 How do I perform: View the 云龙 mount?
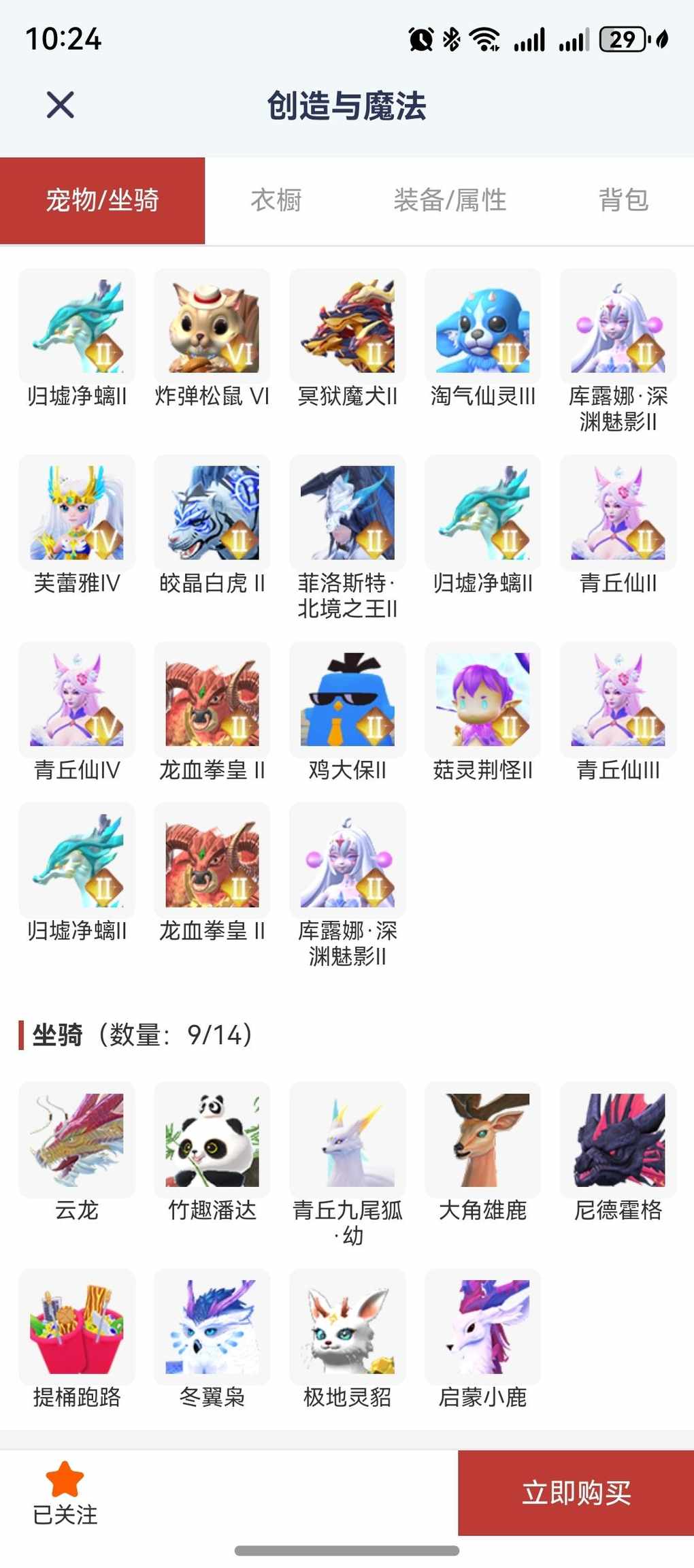(77, 1140)
